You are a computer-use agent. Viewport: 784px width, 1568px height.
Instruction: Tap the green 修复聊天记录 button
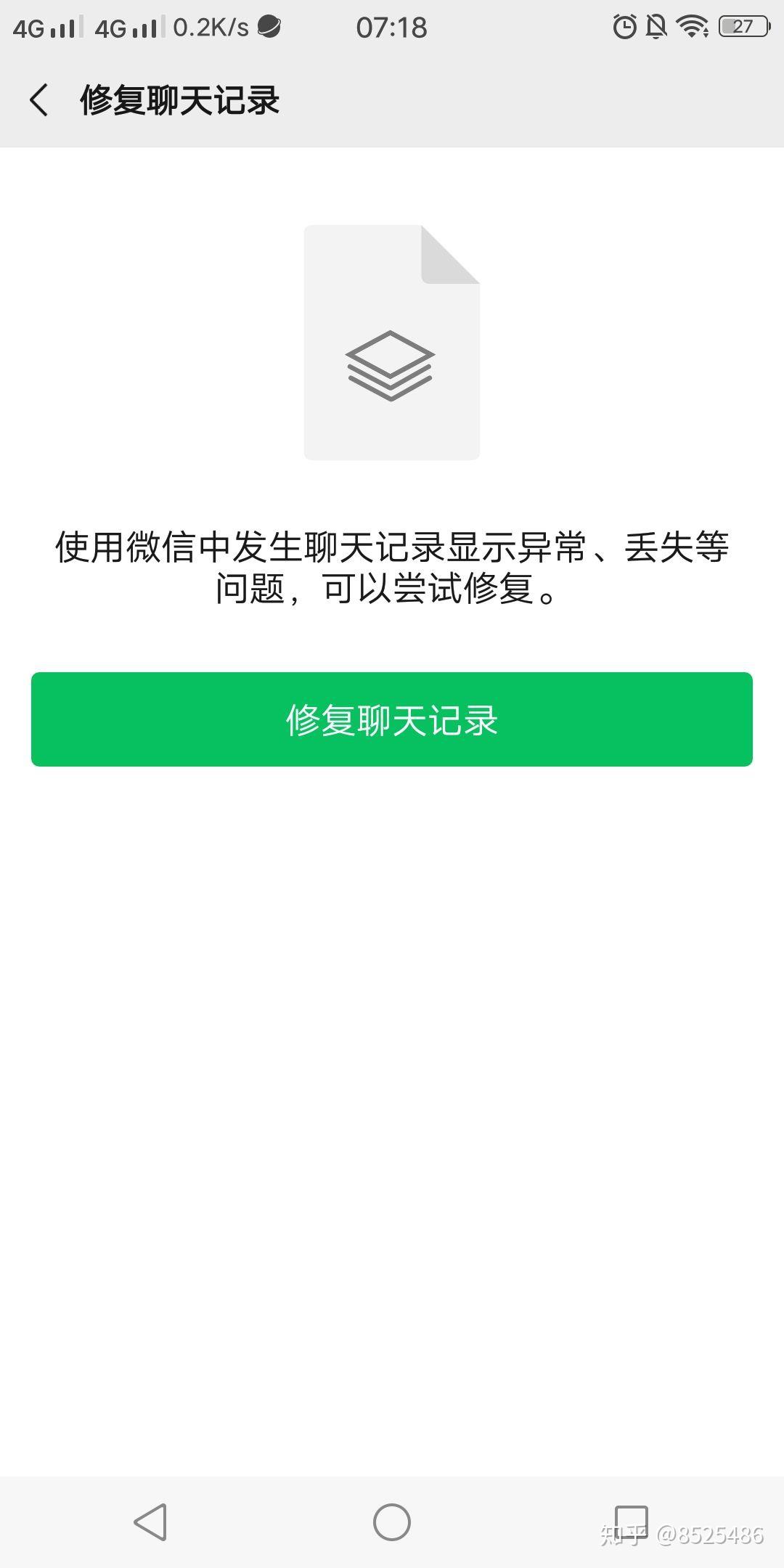click(392, 719)
